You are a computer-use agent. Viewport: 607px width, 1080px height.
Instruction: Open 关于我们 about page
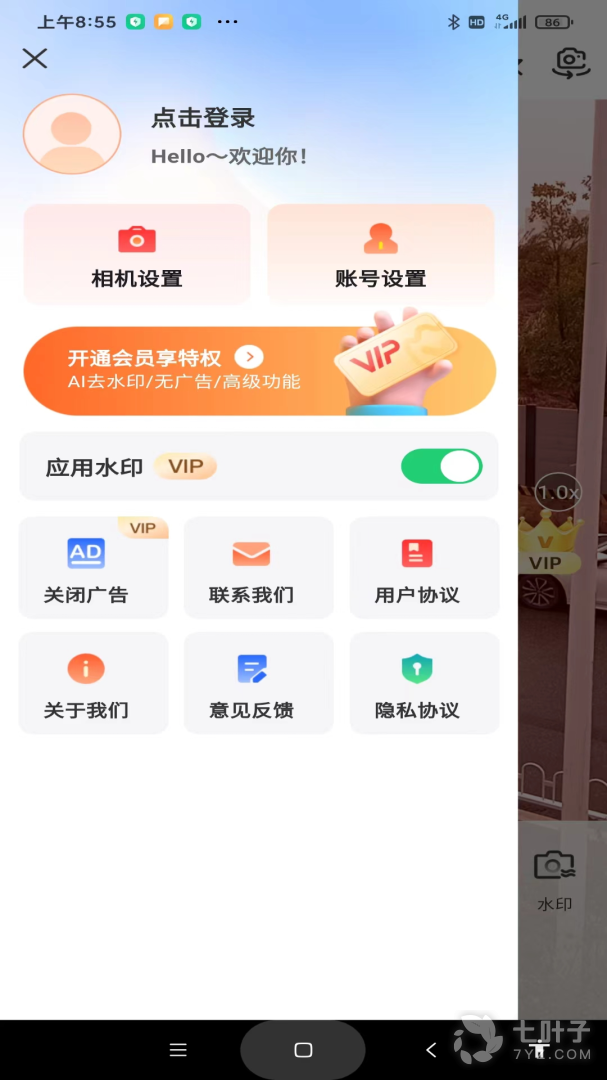[x=94, y=683]
